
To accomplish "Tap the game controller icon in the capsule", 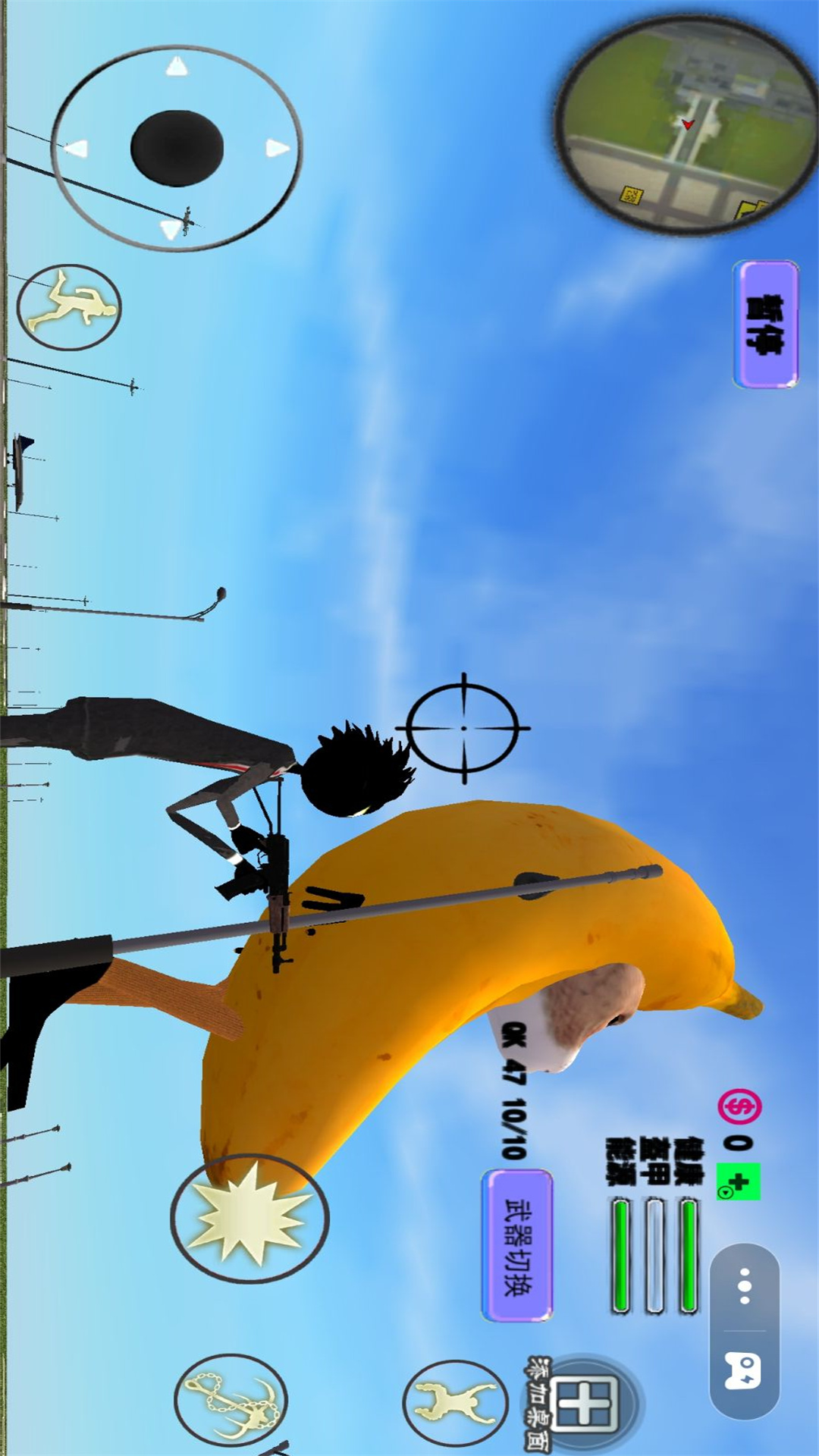I will pyautogui.click(x=745, y=1371).
